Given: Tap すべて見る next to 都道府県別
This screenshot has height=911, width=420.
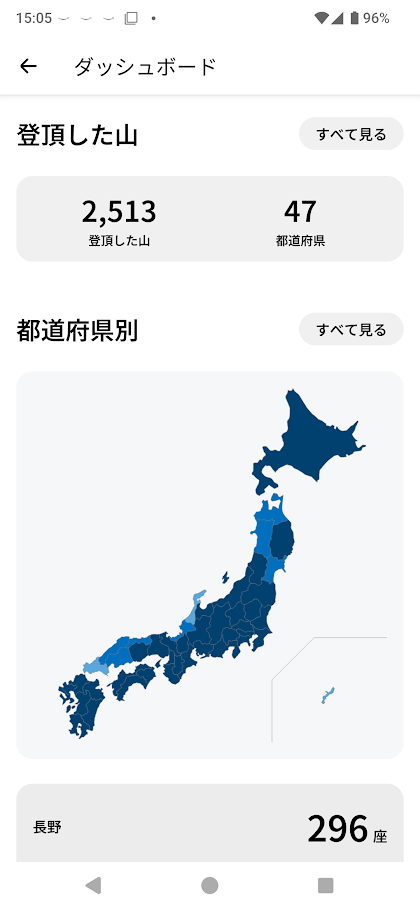Looking at the screenshot, I should (351, 329).
